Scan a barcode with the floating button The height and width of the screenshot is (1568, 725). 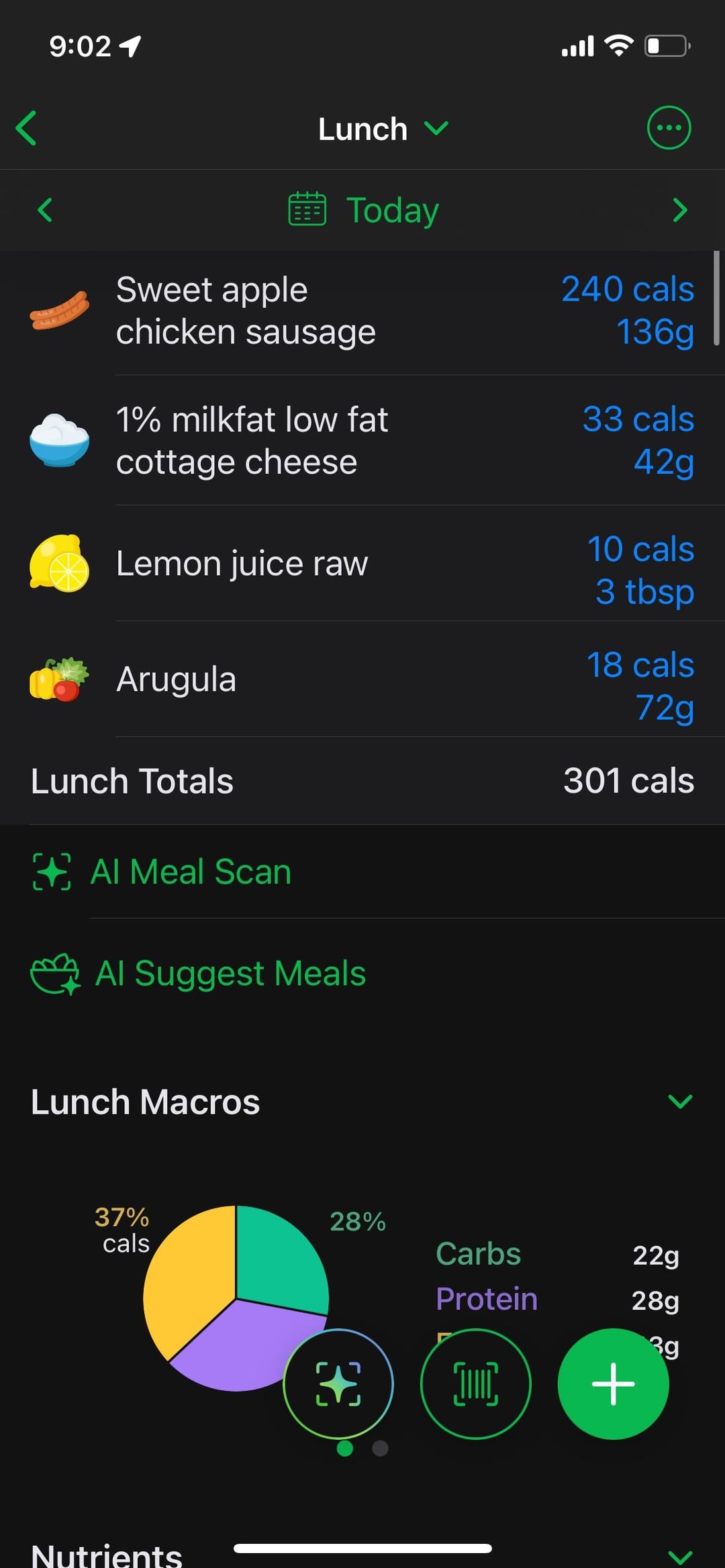click(475, 1383)
